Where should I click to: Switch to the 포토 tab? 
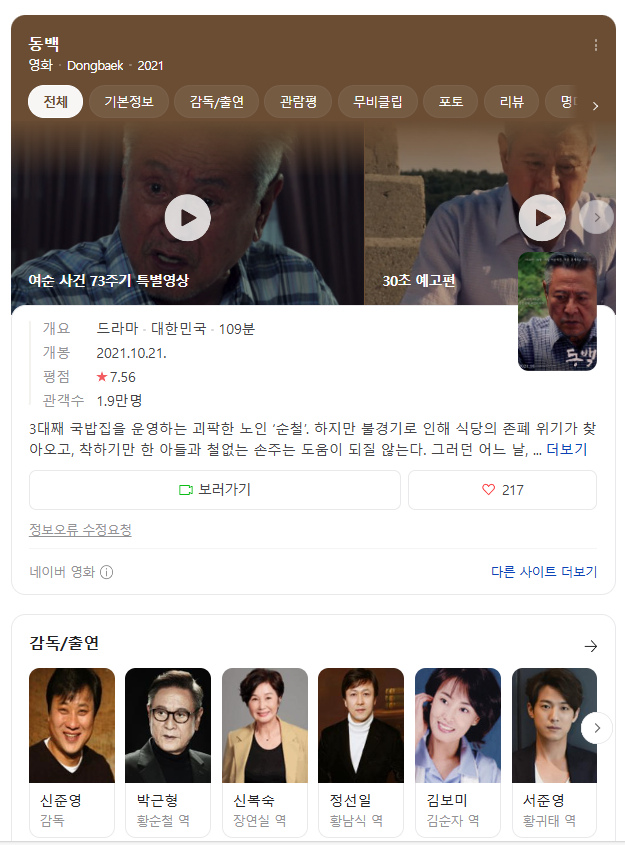coord(451,102)
